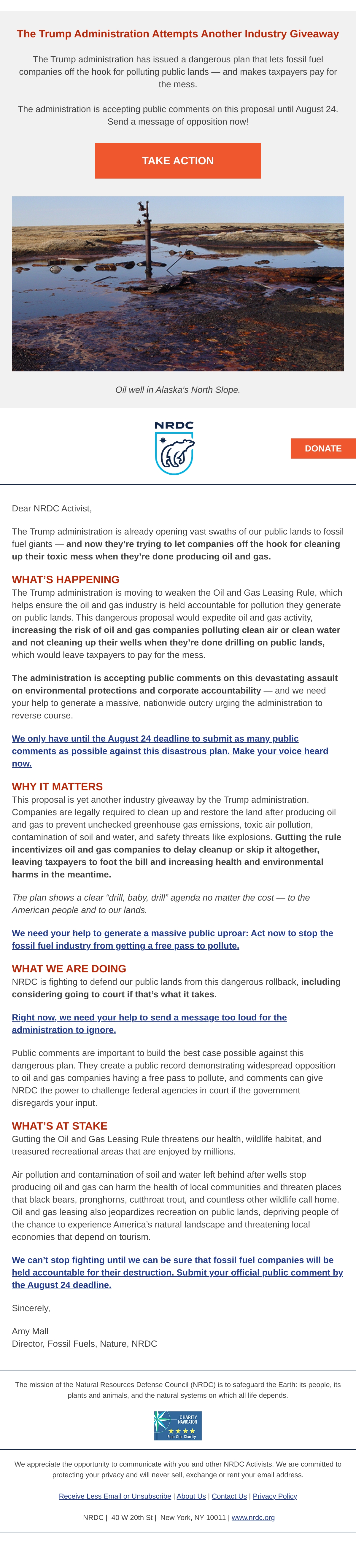Open the Contact Us link

[x=229, y=1496]
